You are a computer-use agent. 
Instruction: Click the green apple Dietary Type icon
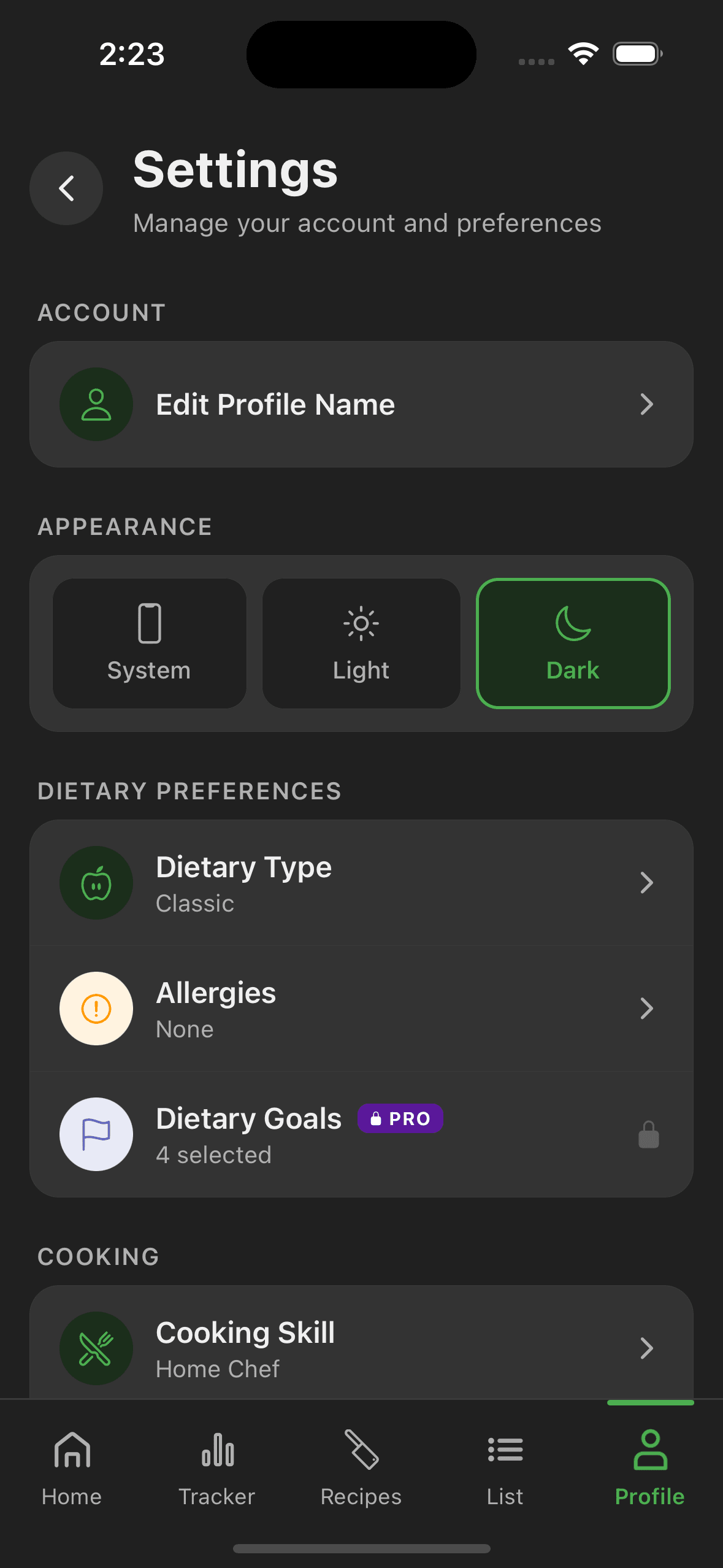click(x=96, y=882)
